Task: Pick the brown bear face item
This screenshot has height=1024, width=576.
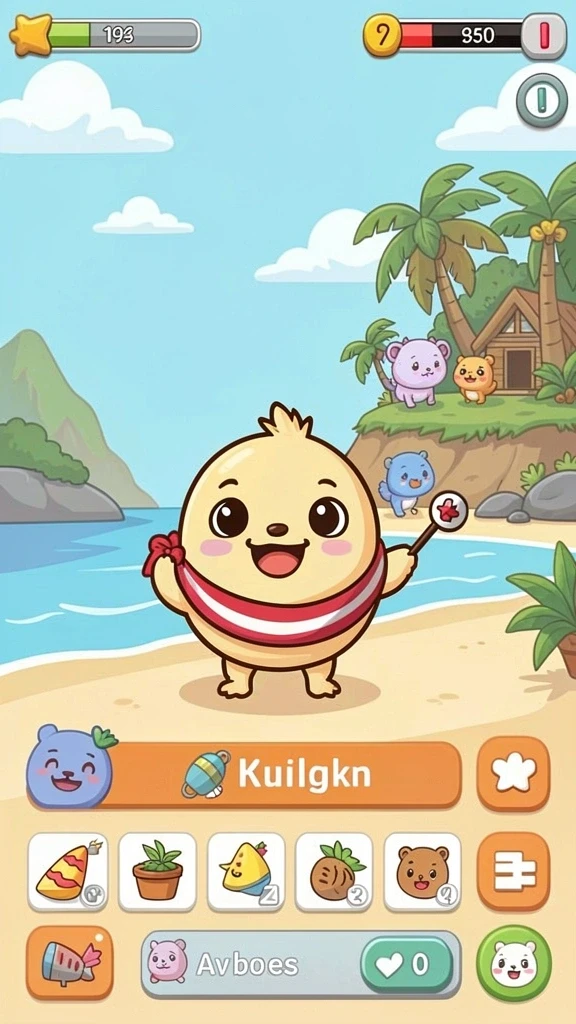Action: [x=423, y=872]
